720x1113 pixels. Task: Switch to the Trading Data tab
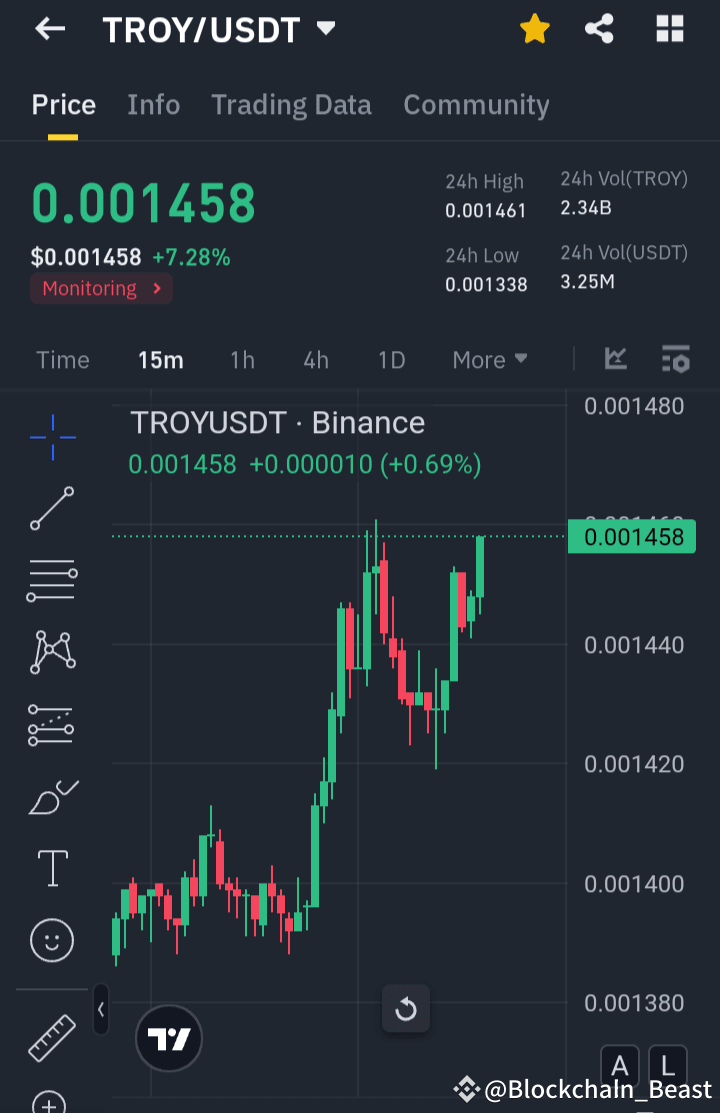[x=291, y=104]
